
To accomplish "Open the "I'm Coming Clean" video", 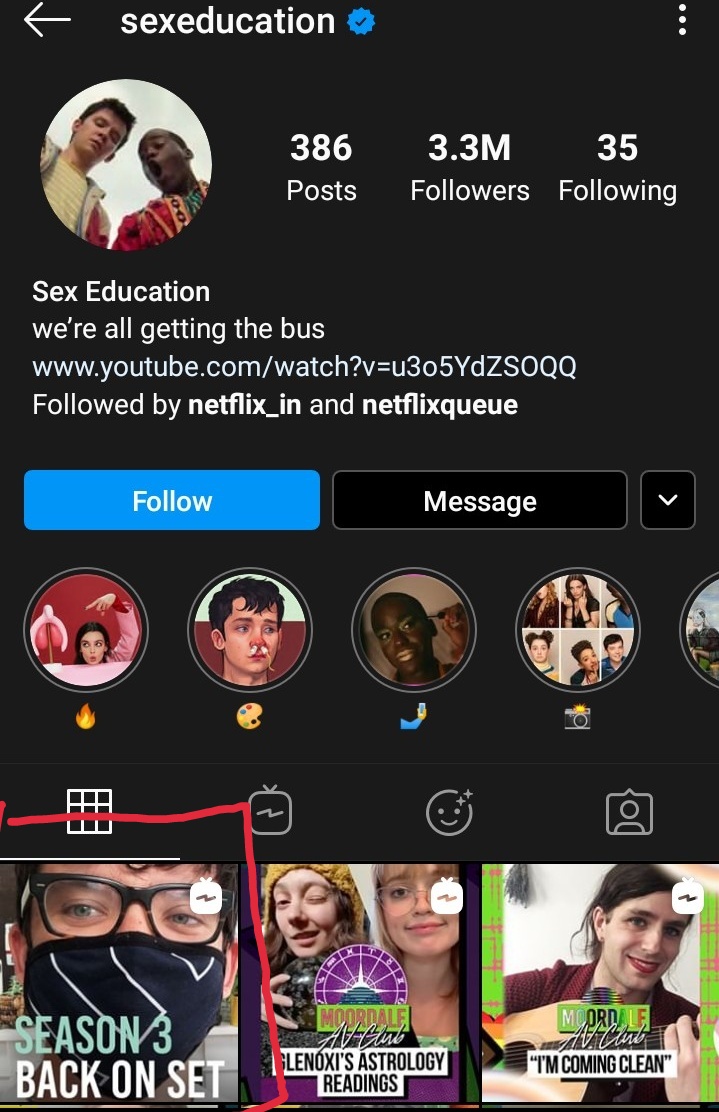I will pyautogui.click(x=600, y=985).
